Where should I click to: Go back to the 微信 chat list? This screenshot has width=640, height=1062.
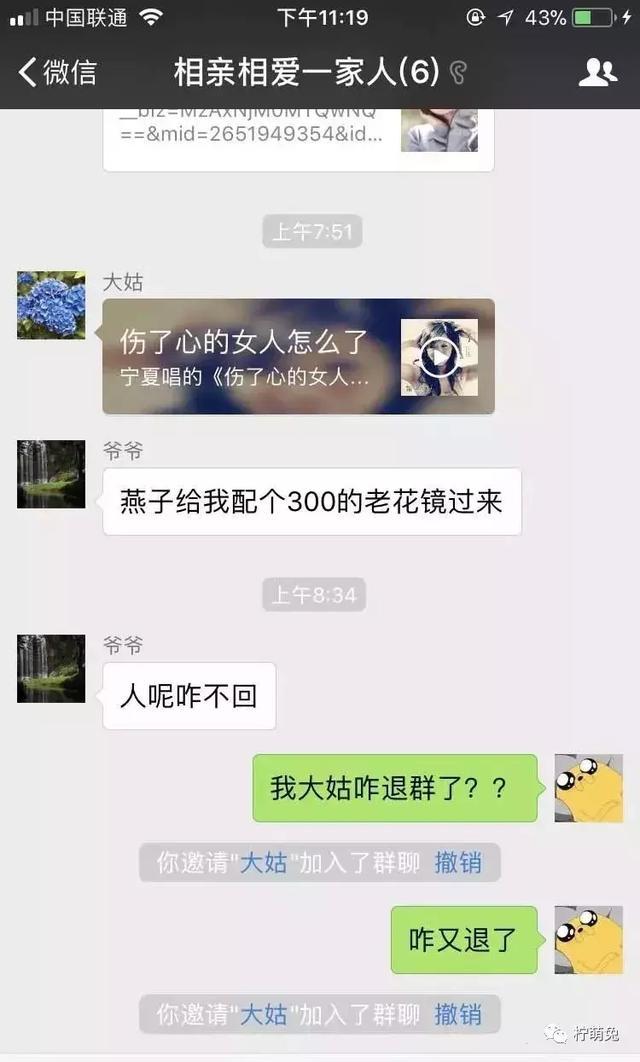tap(58, 72)
